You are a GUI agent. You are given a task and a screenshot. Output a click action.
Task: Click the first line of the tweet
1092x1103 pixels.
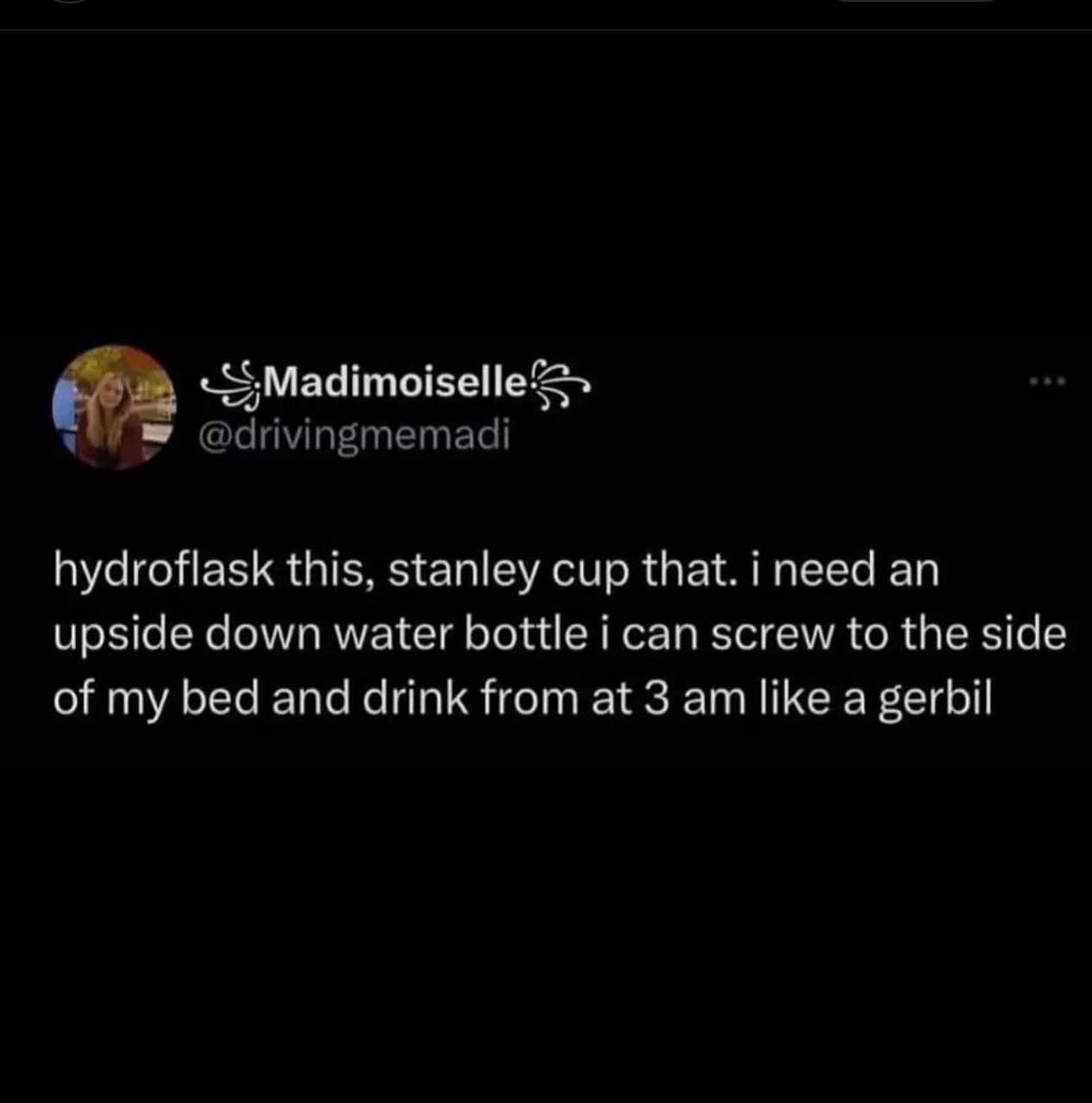pos(496,570)
